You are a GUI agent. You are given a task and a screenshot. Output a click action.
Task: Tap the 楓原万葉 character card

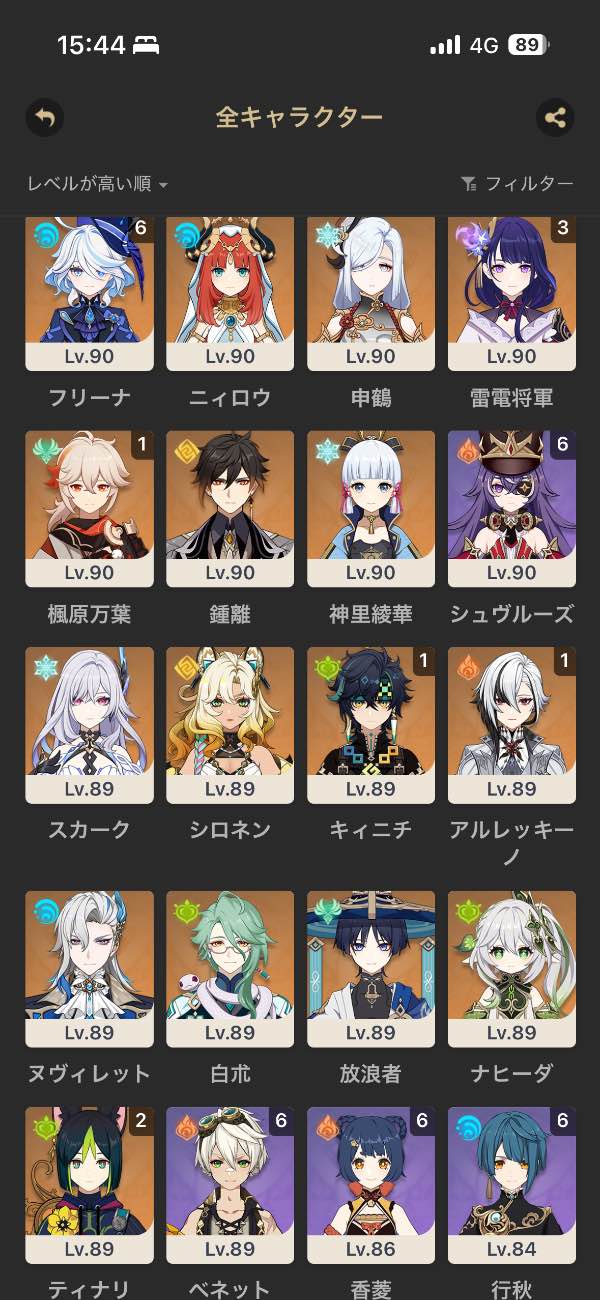[90, 508]
